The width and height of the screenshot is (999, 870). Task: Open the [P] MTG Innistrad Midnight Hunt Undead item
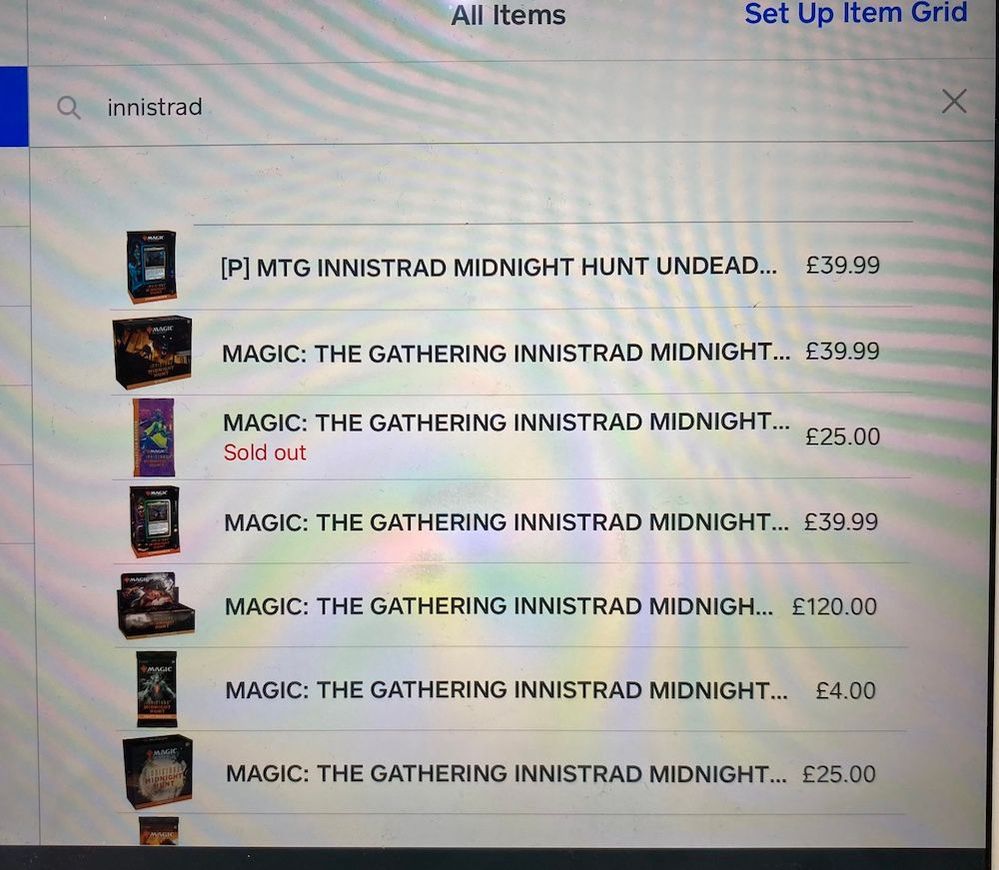pyautogui.click(x=498, y=267)
